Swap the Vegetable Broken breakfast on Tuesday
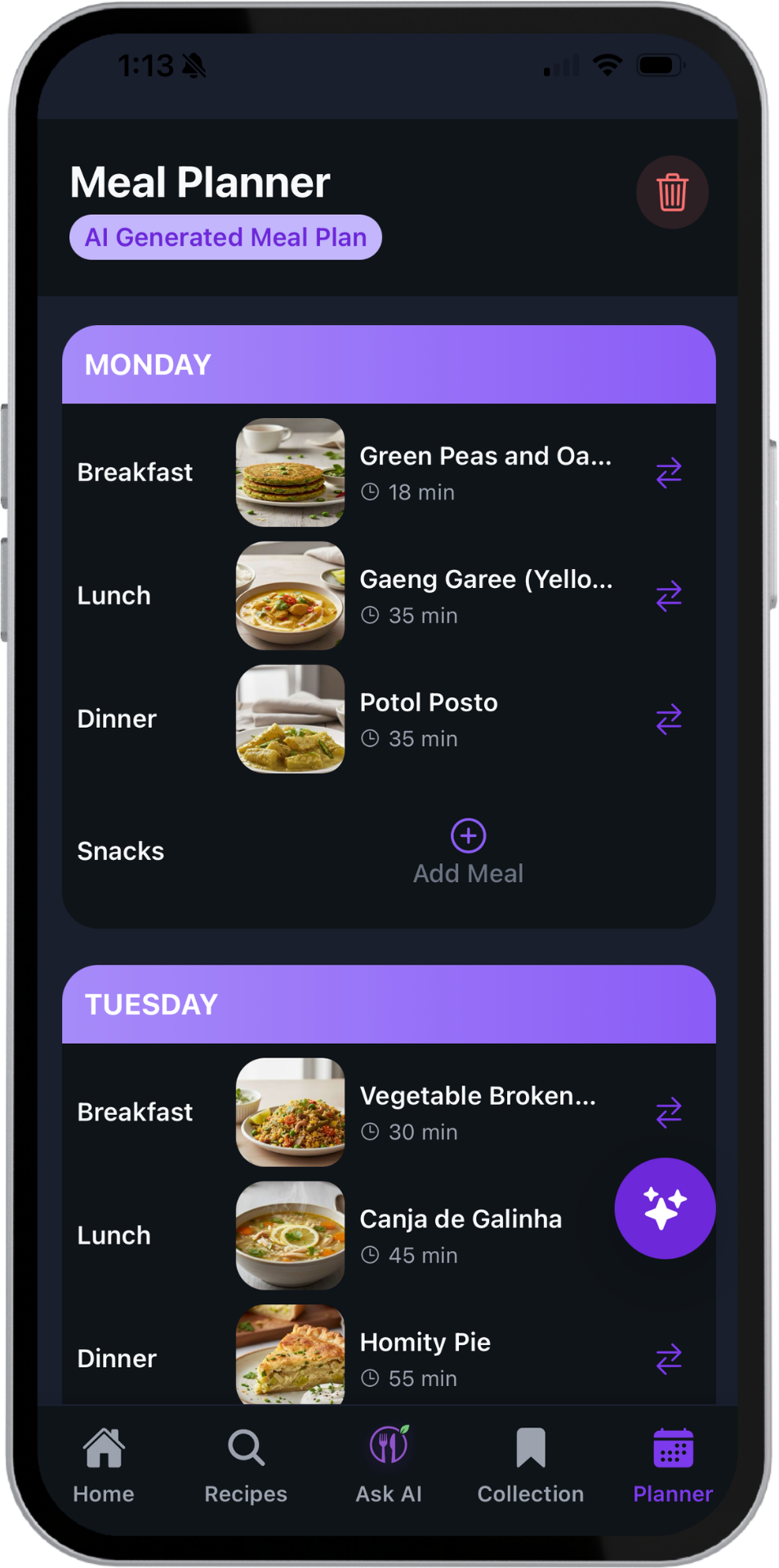779x1568 pixels. coord(668,1111)
